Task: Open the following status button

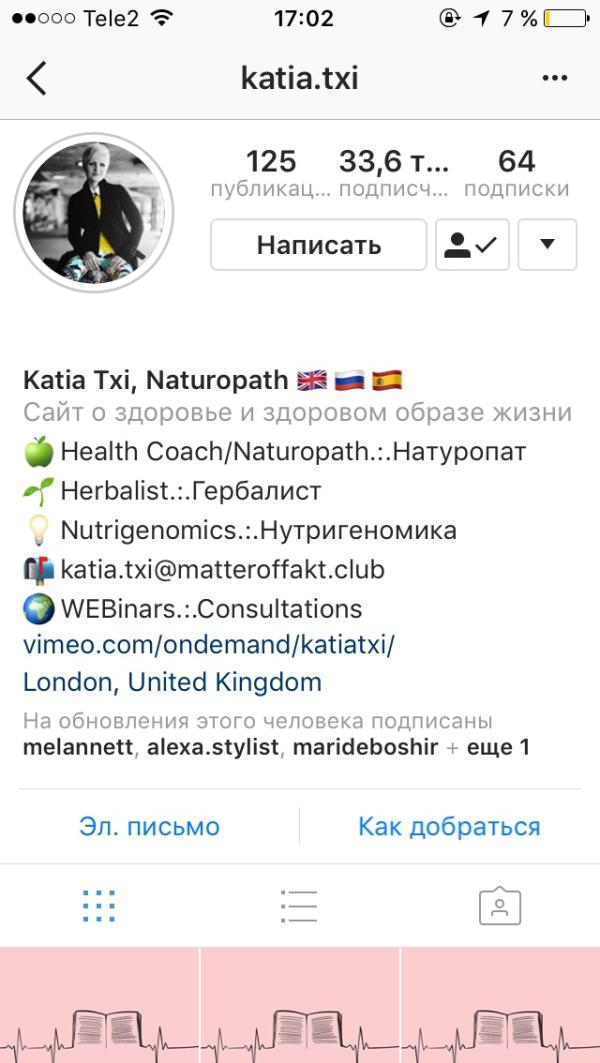Action: coord(472,245)
